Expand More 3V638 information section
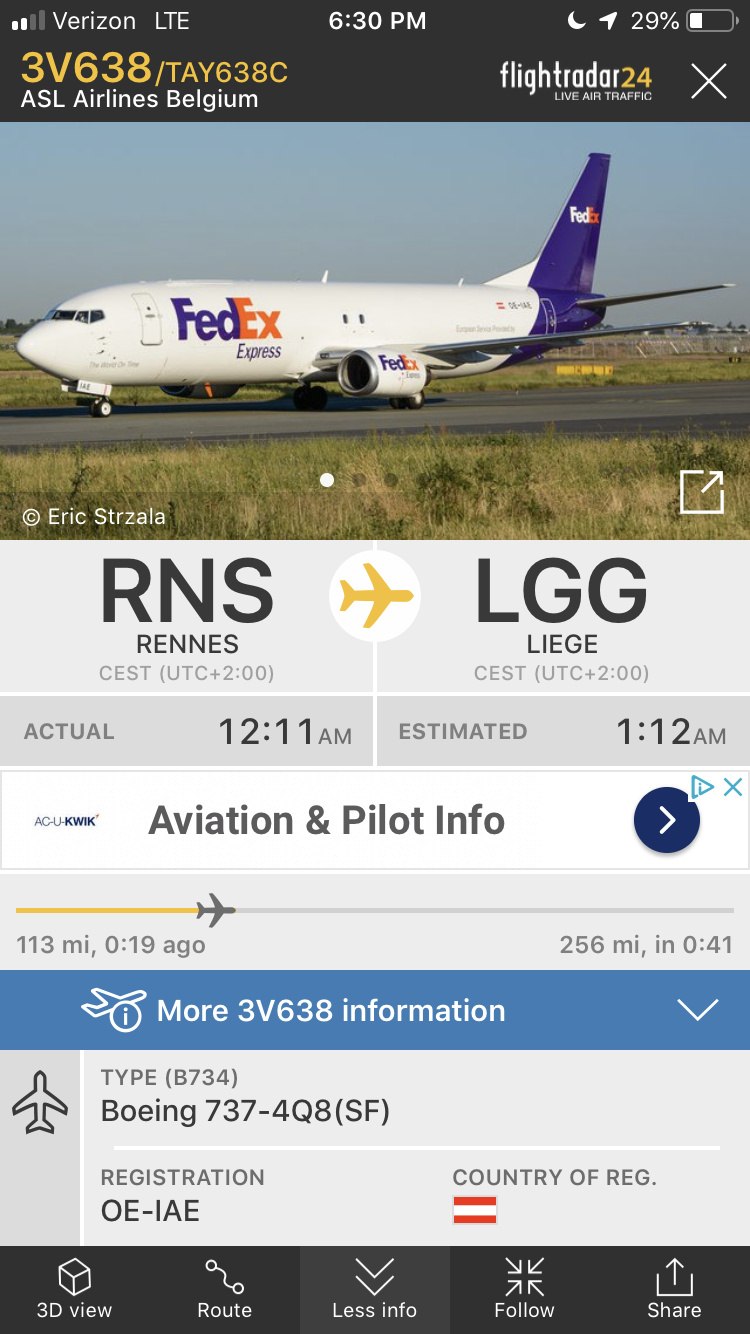 (x=375, y=1010)
